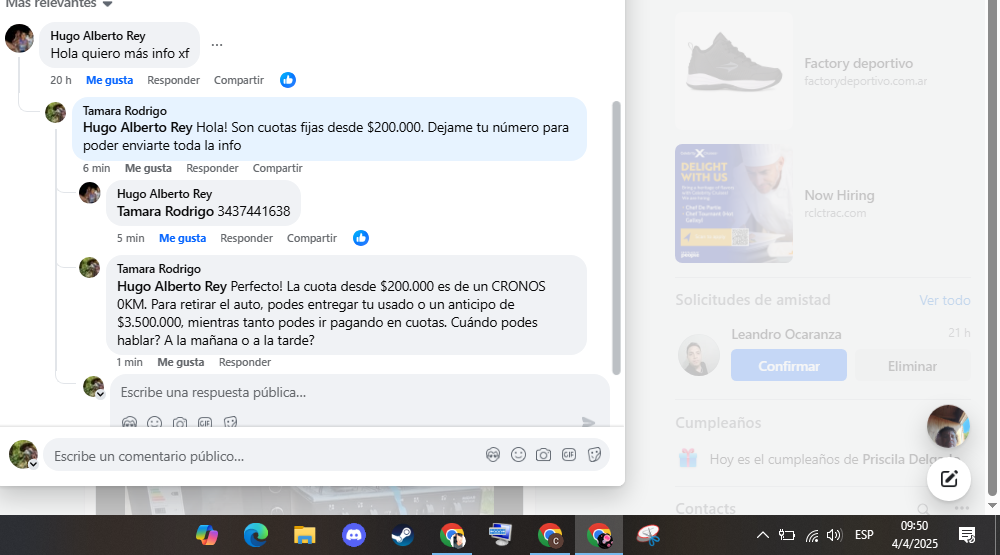Open File Explorer from the taskbar

[305, 535]
